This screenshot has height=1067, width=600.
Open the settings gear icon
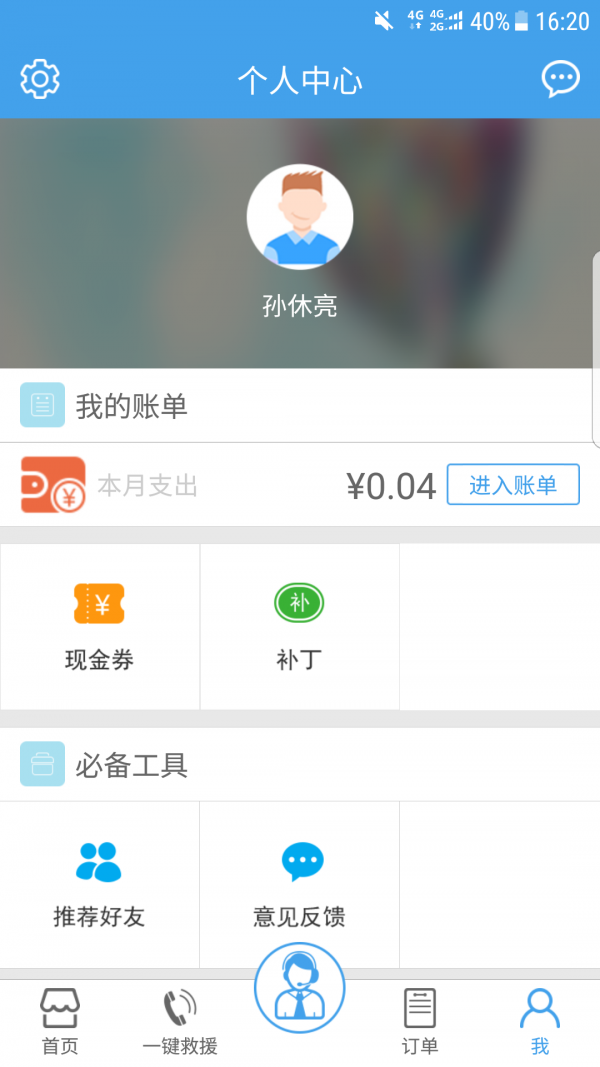tap(40, 79)
